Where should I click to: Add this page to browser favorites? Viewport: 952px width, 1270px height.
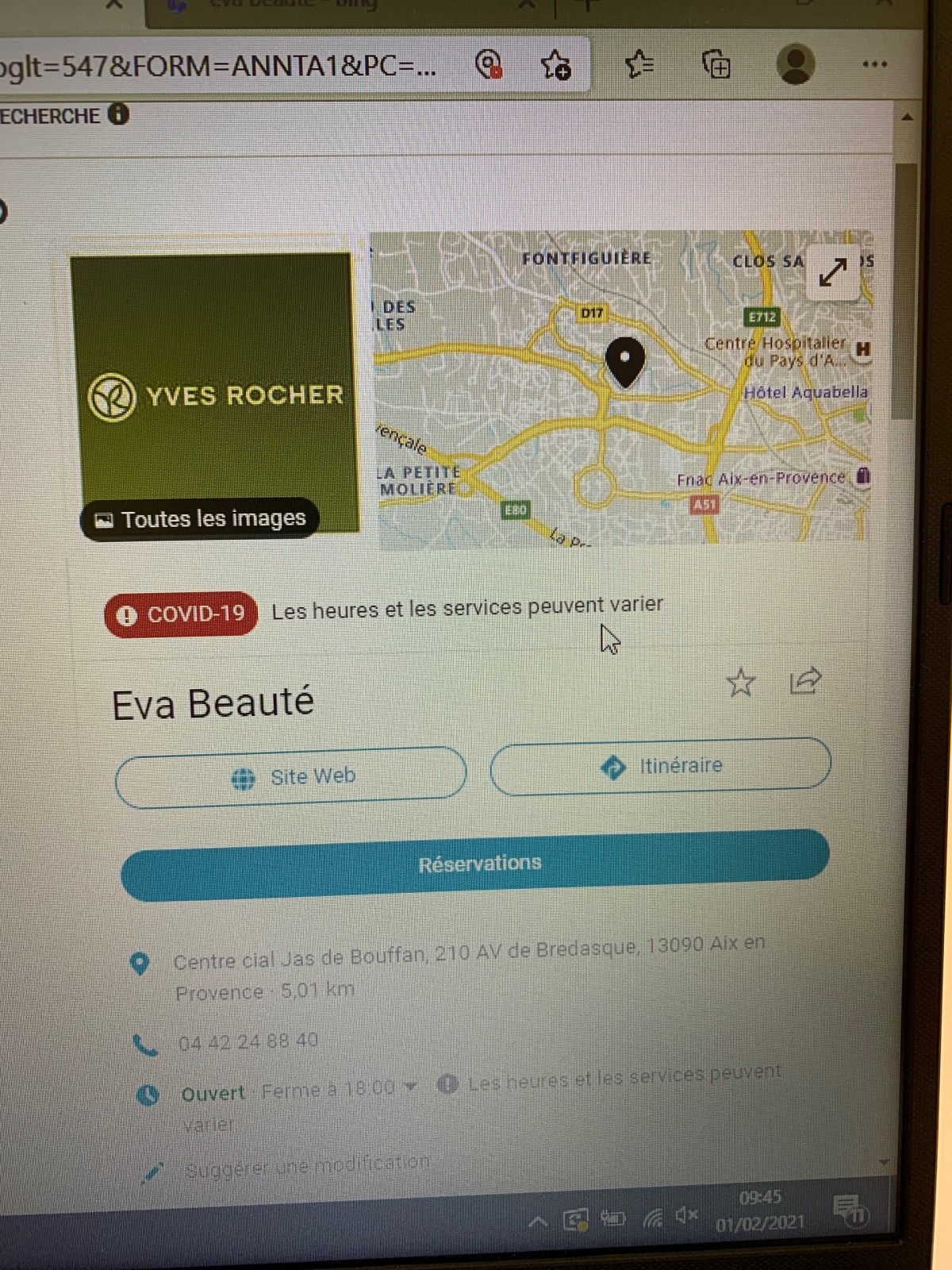pos(555,65)
